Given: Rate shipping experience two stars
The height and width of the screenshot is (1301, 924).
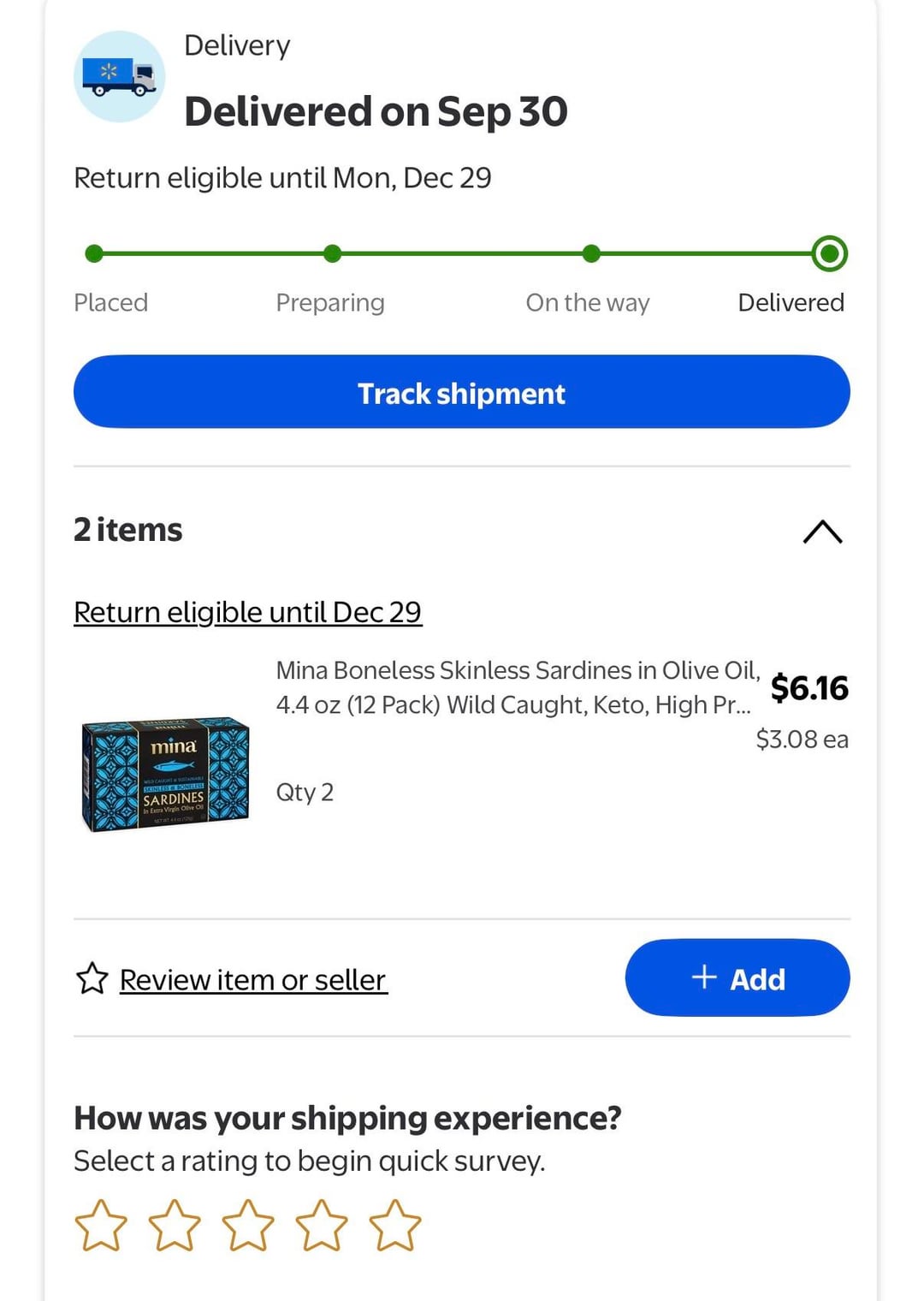Looking at the screenshot, I should [175, 1226].
